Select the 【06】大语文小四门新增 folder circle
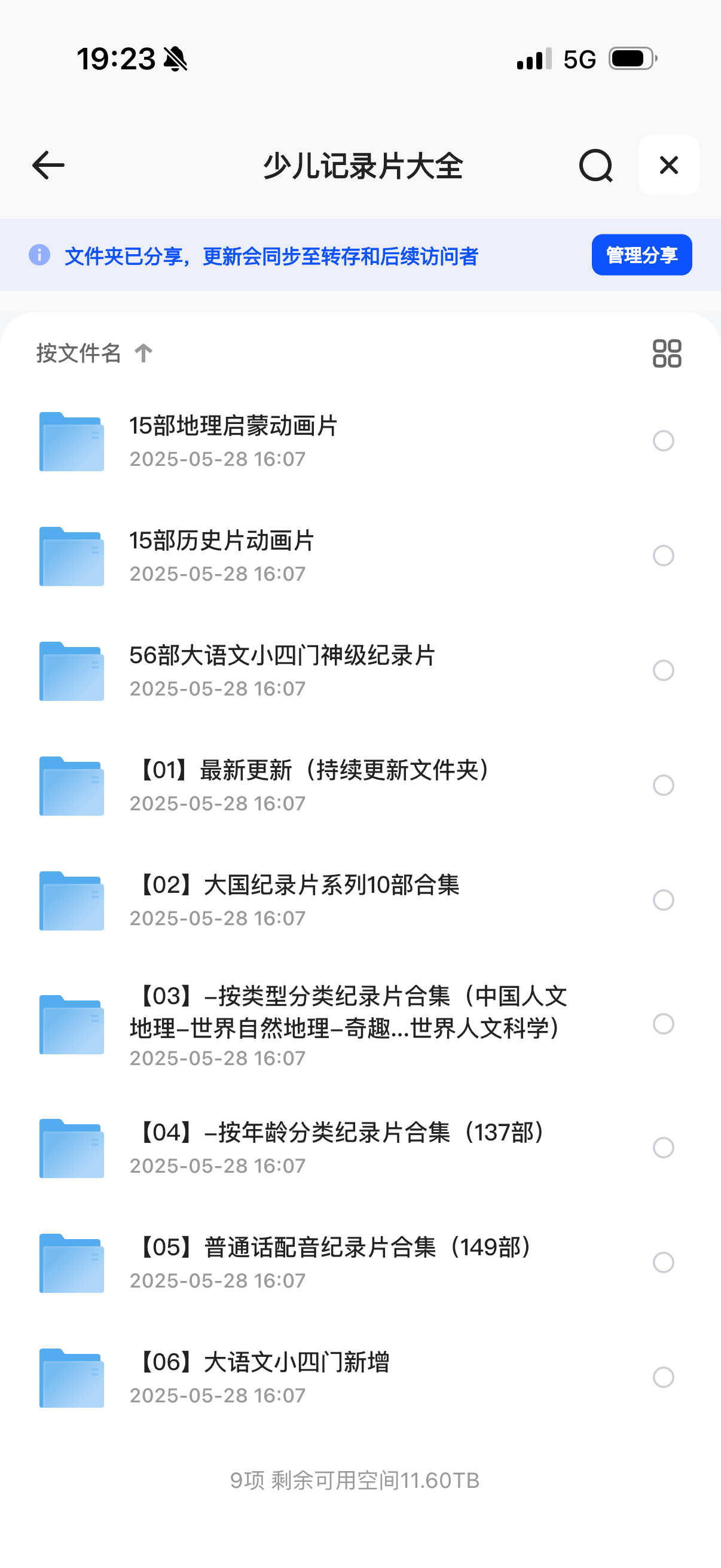This screenshot has height=1568, width=721. (x=663, y=1377)
